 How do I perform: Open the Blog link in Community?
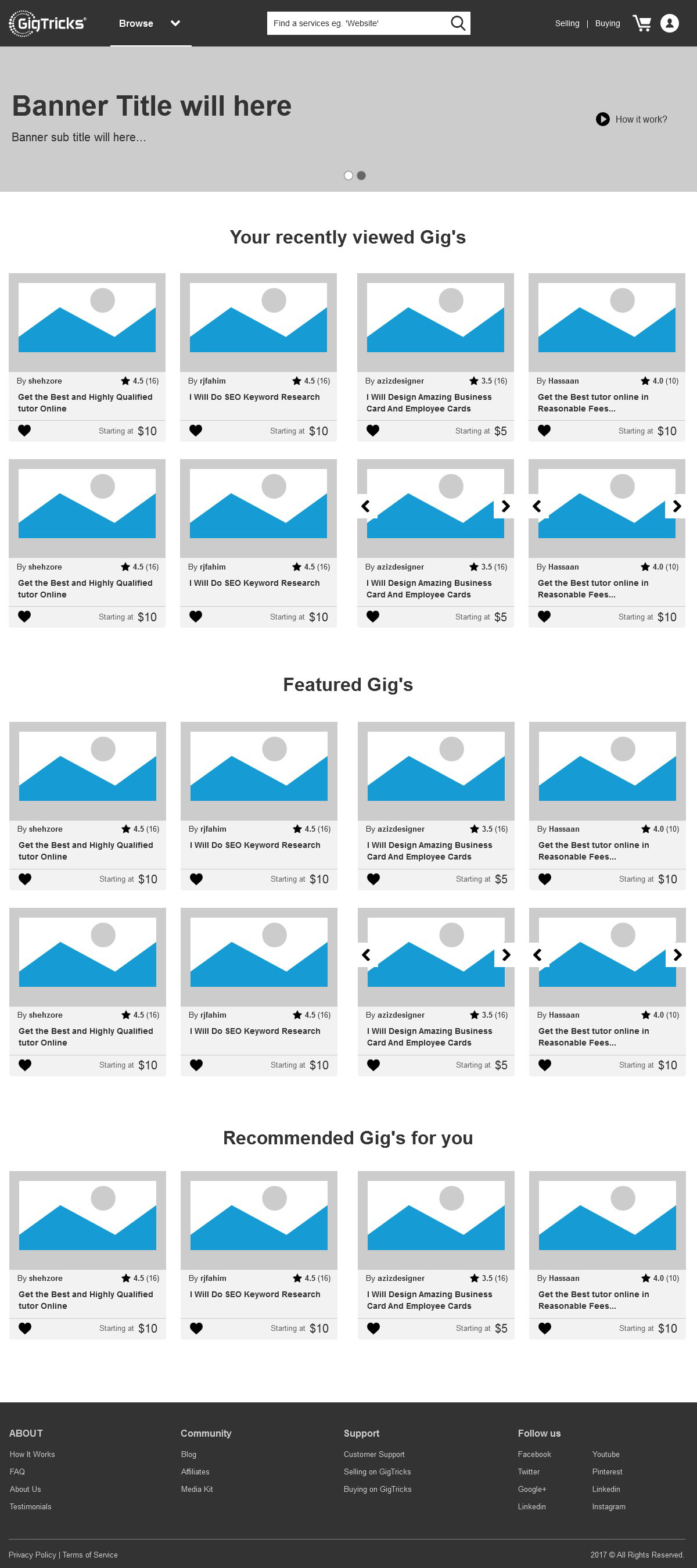[x=189, y=1454]
